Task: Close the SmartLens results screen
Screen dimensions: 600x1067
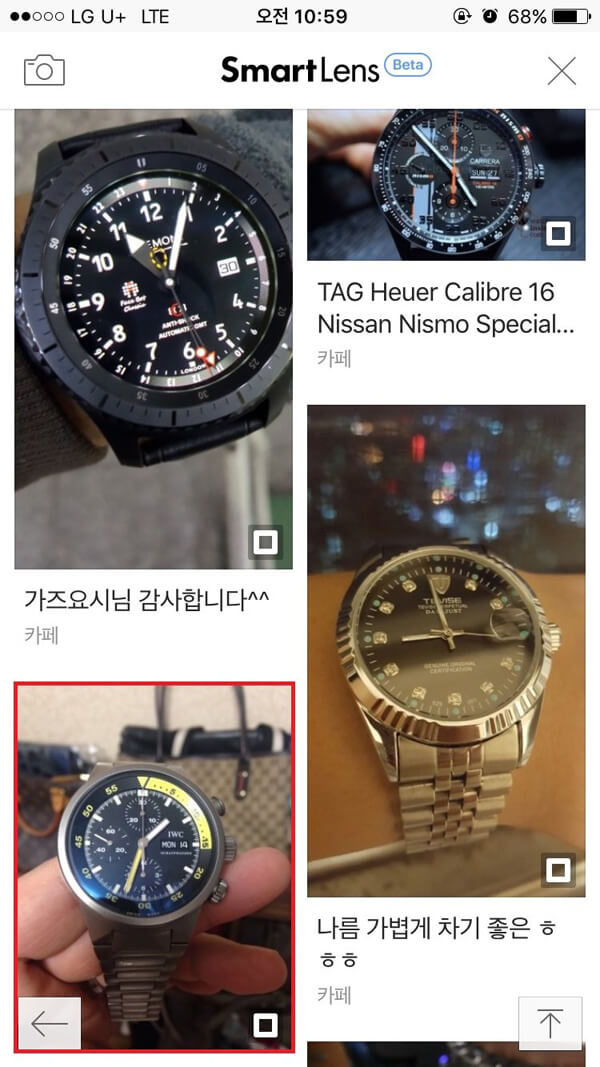Action: pyautogui.click(x=562, y=70)
